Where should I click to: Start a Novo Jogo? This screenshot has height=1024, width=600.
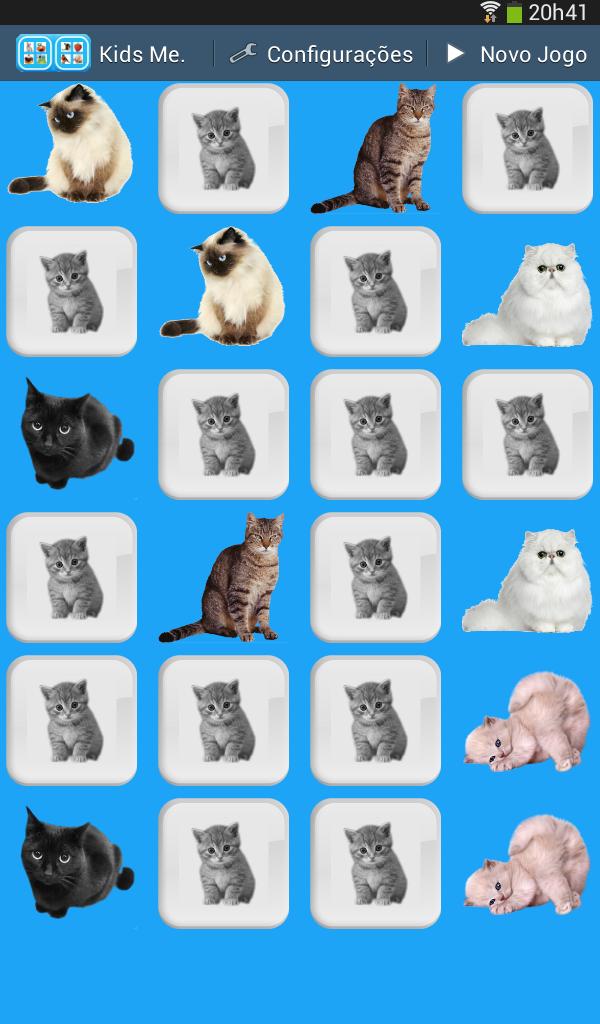(x=516, y=54)
